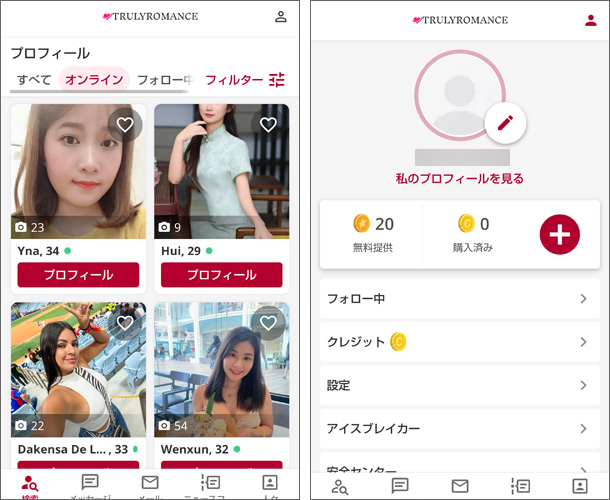610x500 pixels.
Task: Open the クレジット menu row
Action: point(459,342)
